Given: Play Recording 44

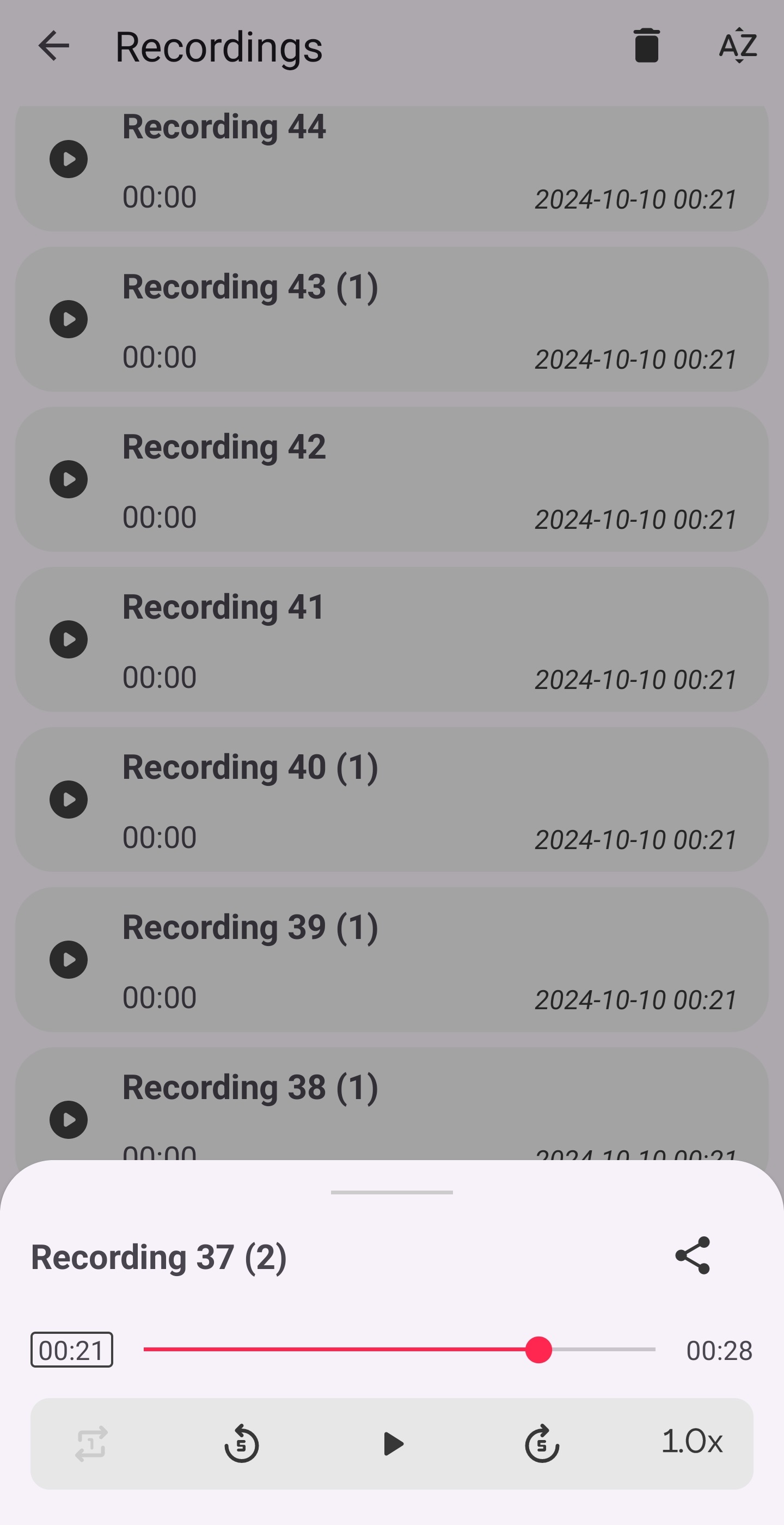Looking at the screenshot, I should pos(68,158).
